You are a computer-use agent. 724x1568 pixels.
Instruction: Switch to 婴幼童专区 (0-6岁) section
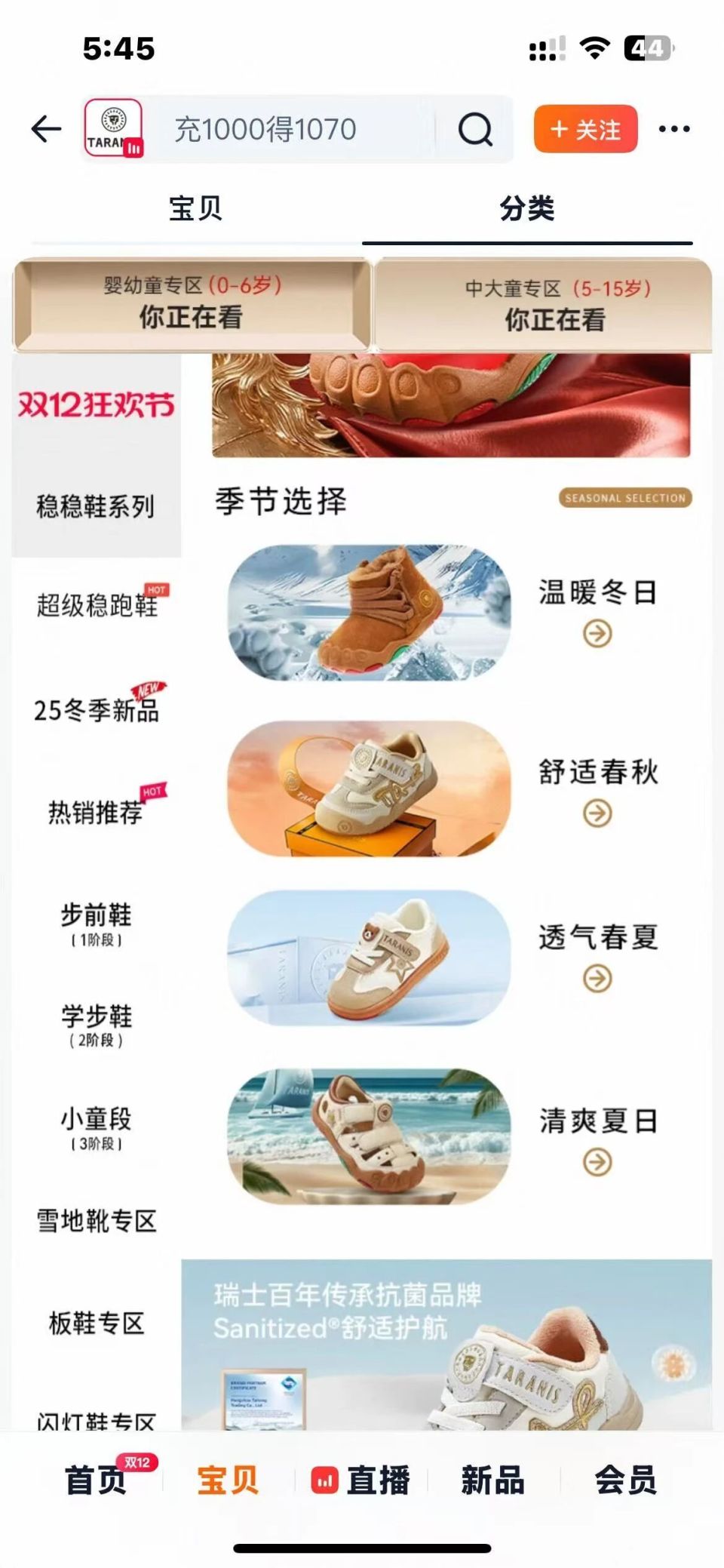pos(192,302)
